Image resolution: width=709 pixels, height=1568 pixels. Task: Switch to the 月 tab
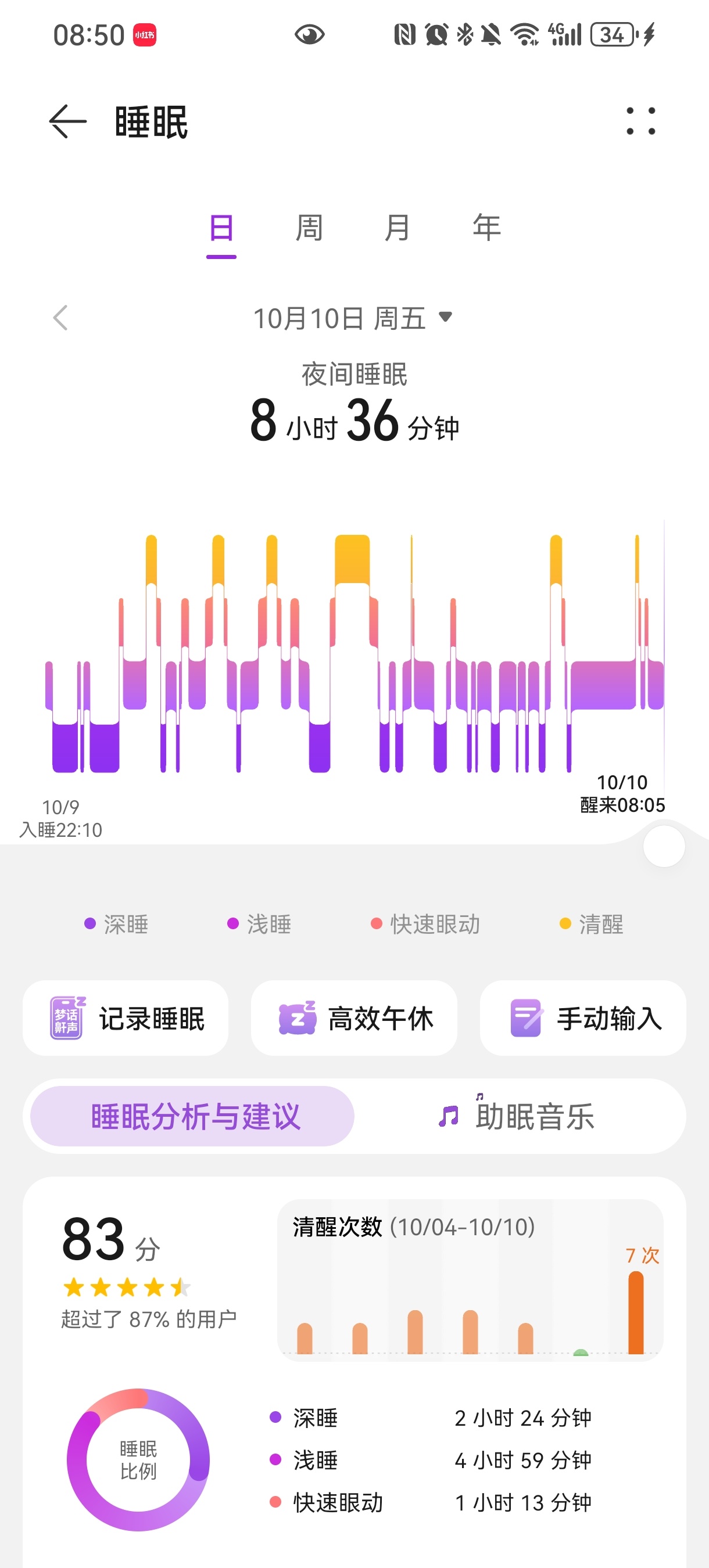397,228
